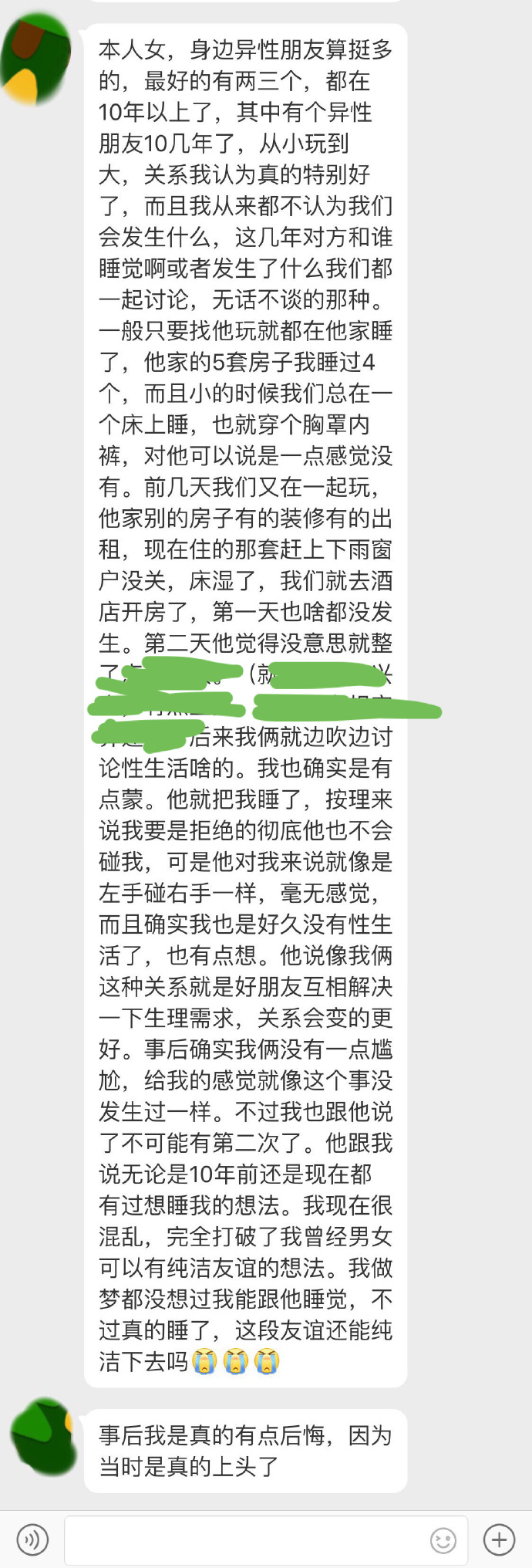
Task: Switch to voice message input
Action: pos(32,1539)
